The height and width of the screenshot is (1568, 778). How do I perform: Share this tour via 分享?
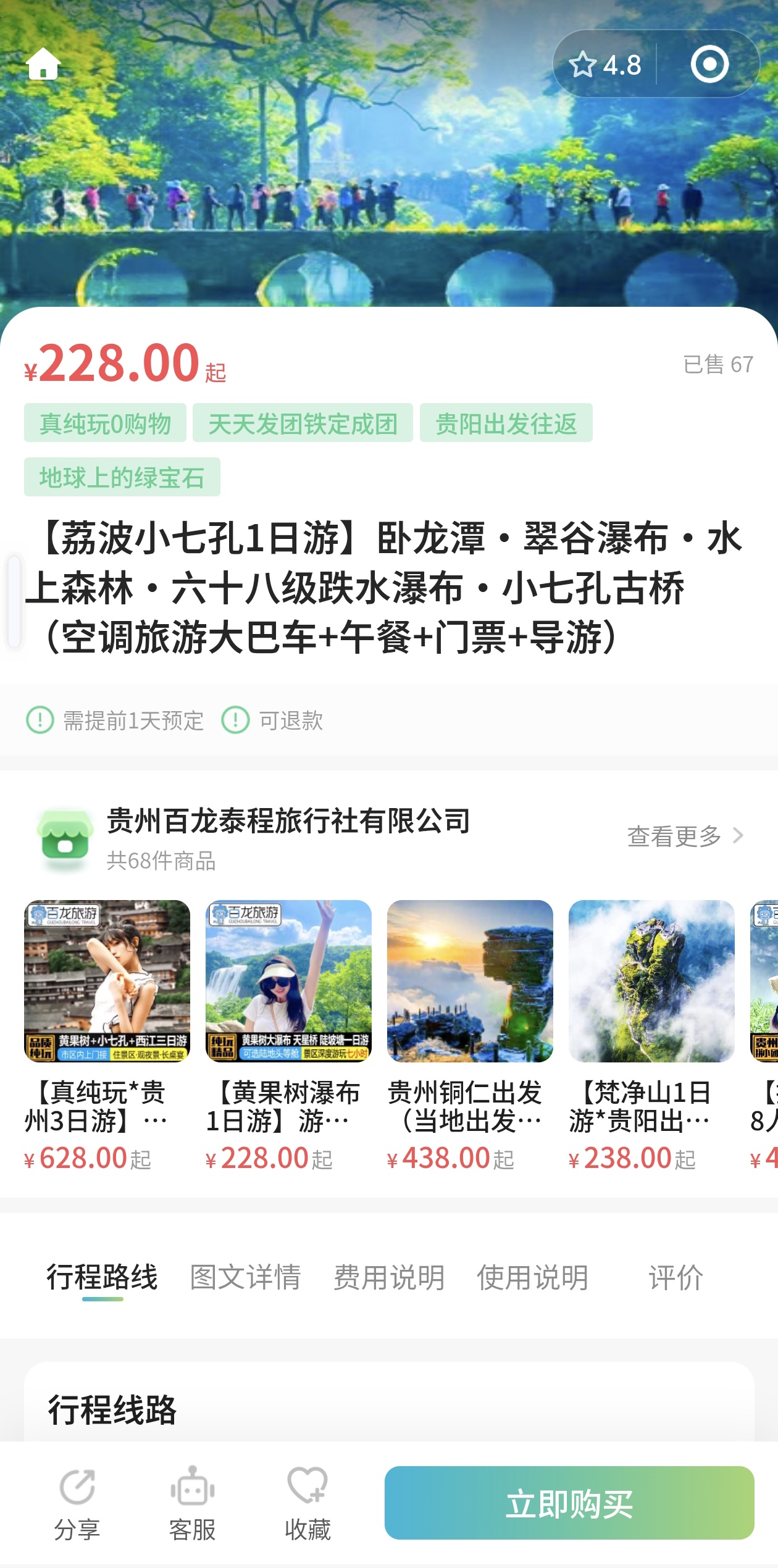[77, 1503]
